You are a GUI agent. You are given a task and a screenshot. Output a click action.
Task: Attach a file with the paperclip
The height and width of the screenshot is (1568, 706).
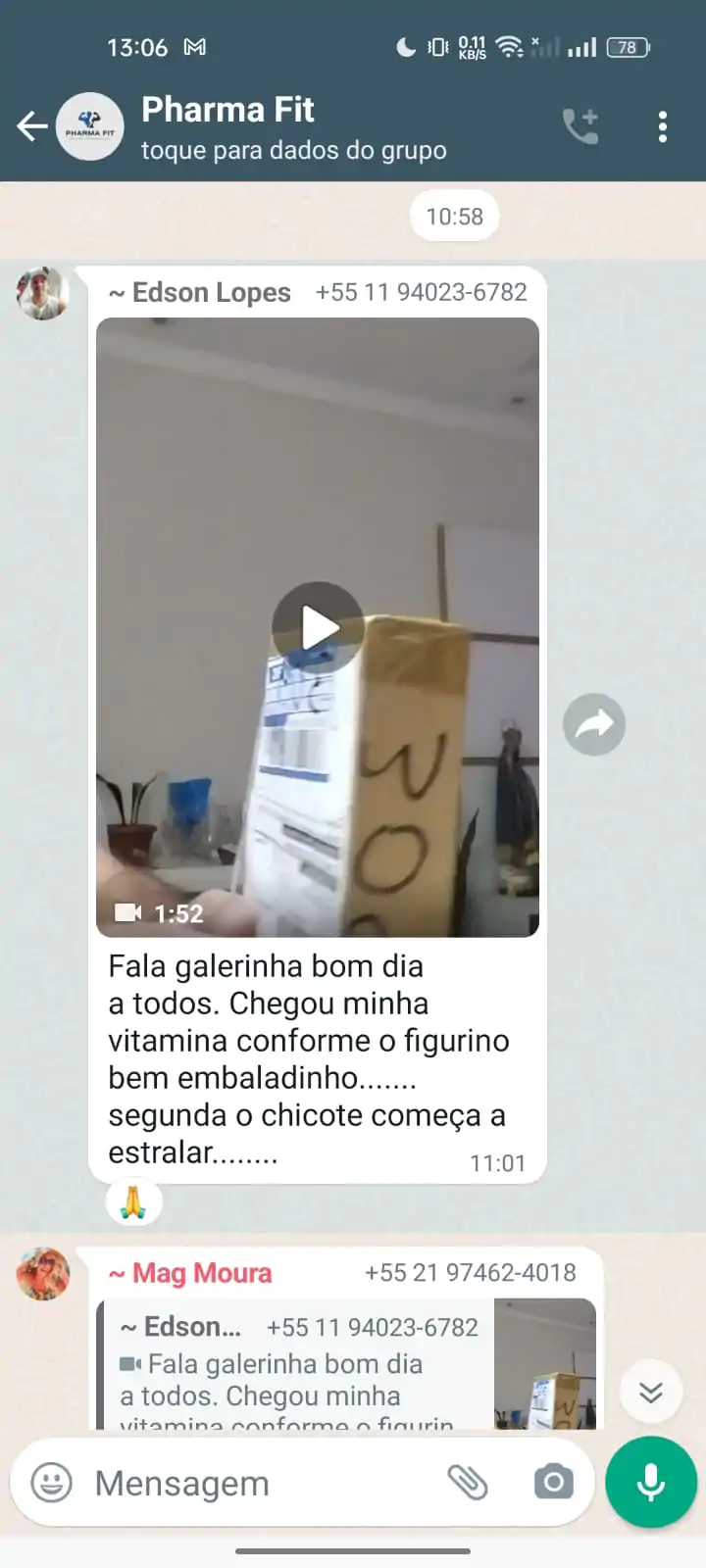(x=468, y=1483)
